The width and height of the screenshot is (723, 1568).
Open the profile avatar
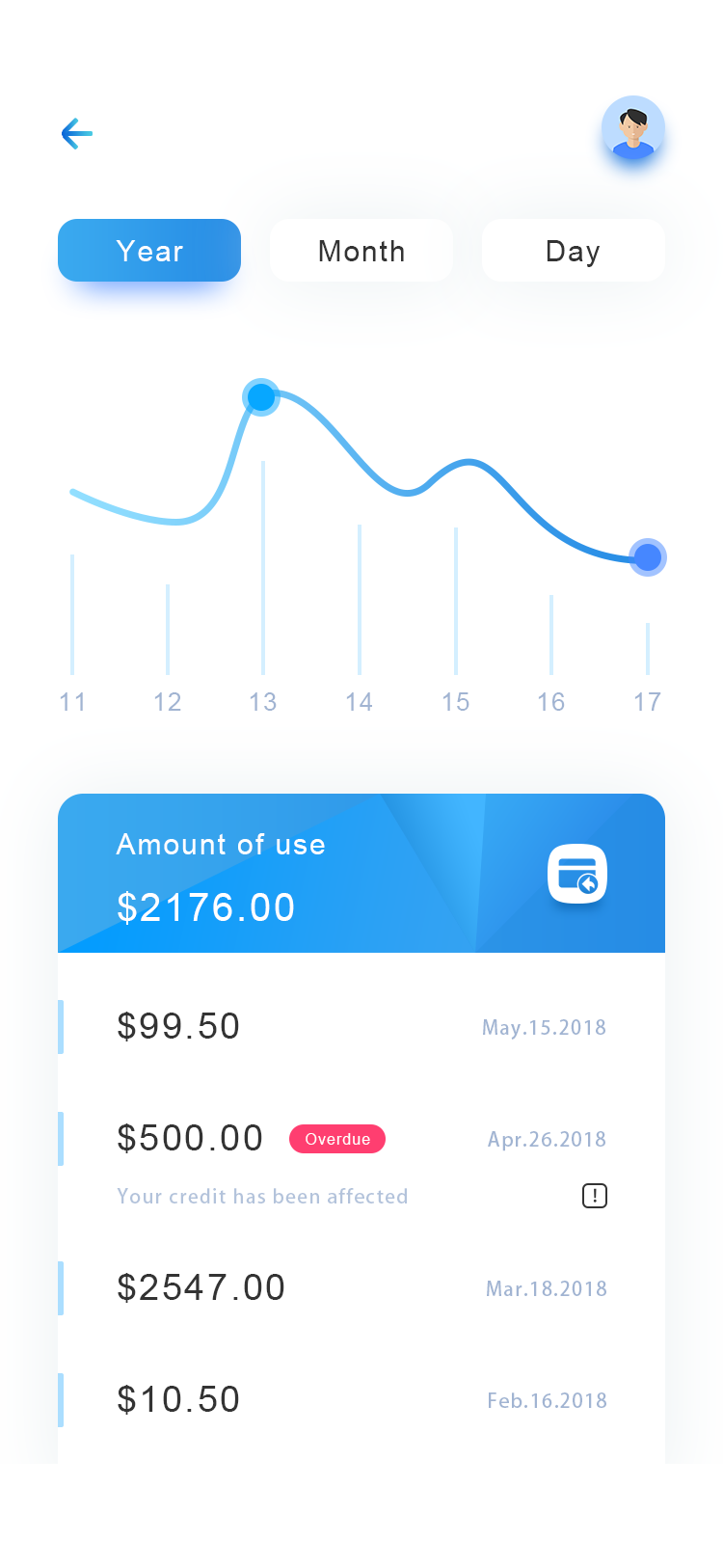coord(633,127)
